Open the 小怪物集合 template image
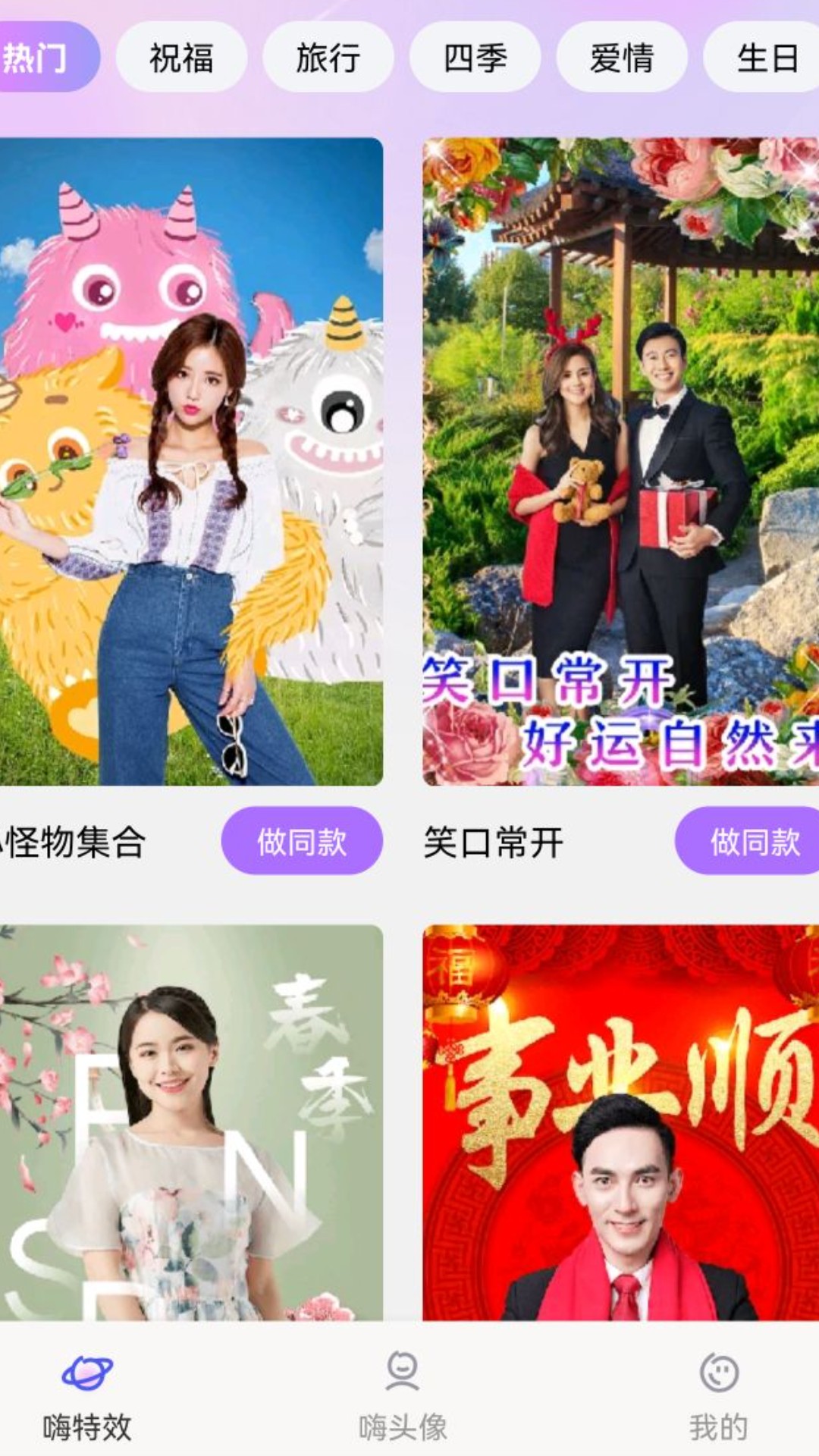Image resolution: width=819 pixels, height=1456 pixels. [191, 461]
